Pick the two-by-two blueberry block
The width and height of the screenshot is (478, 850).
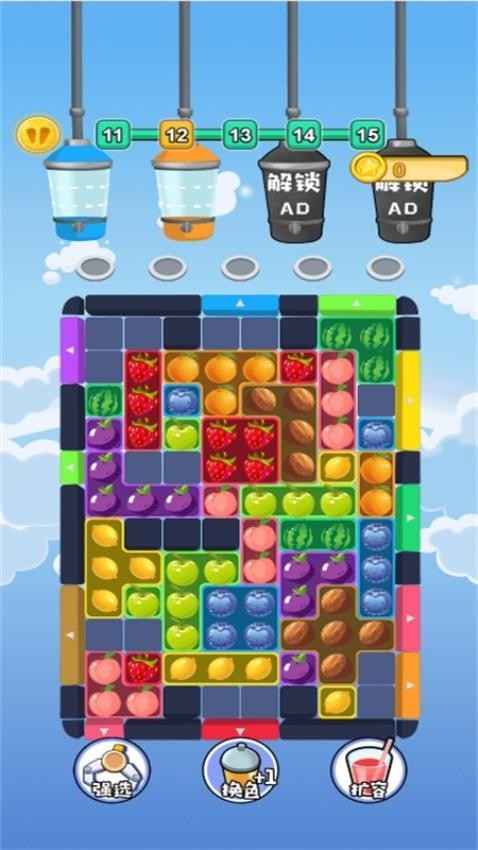click(x=240, y=619)
